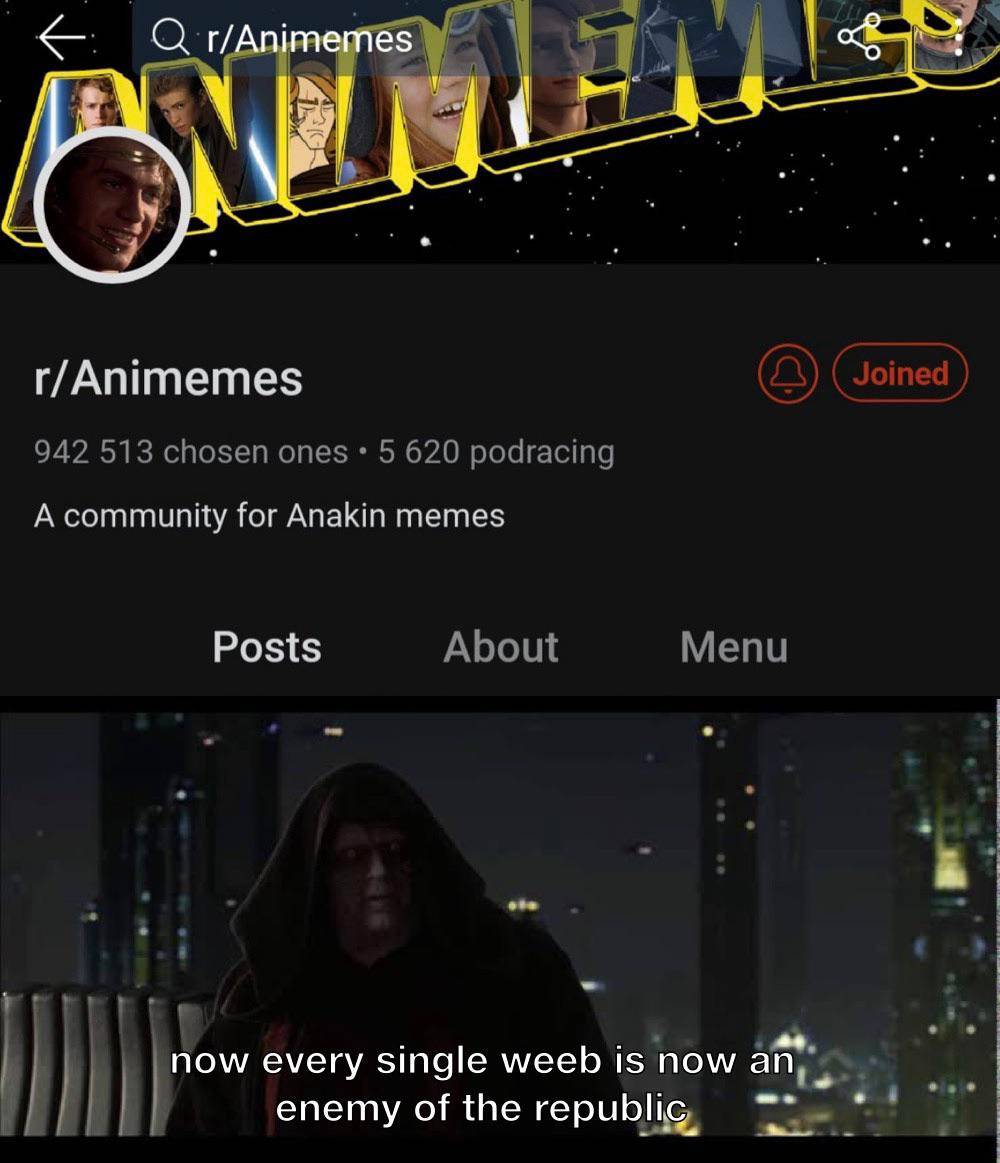This screenshot has width=1000, height=1163.
Task: Share this community
Action: pyautogui.click(x=857, y=40)
